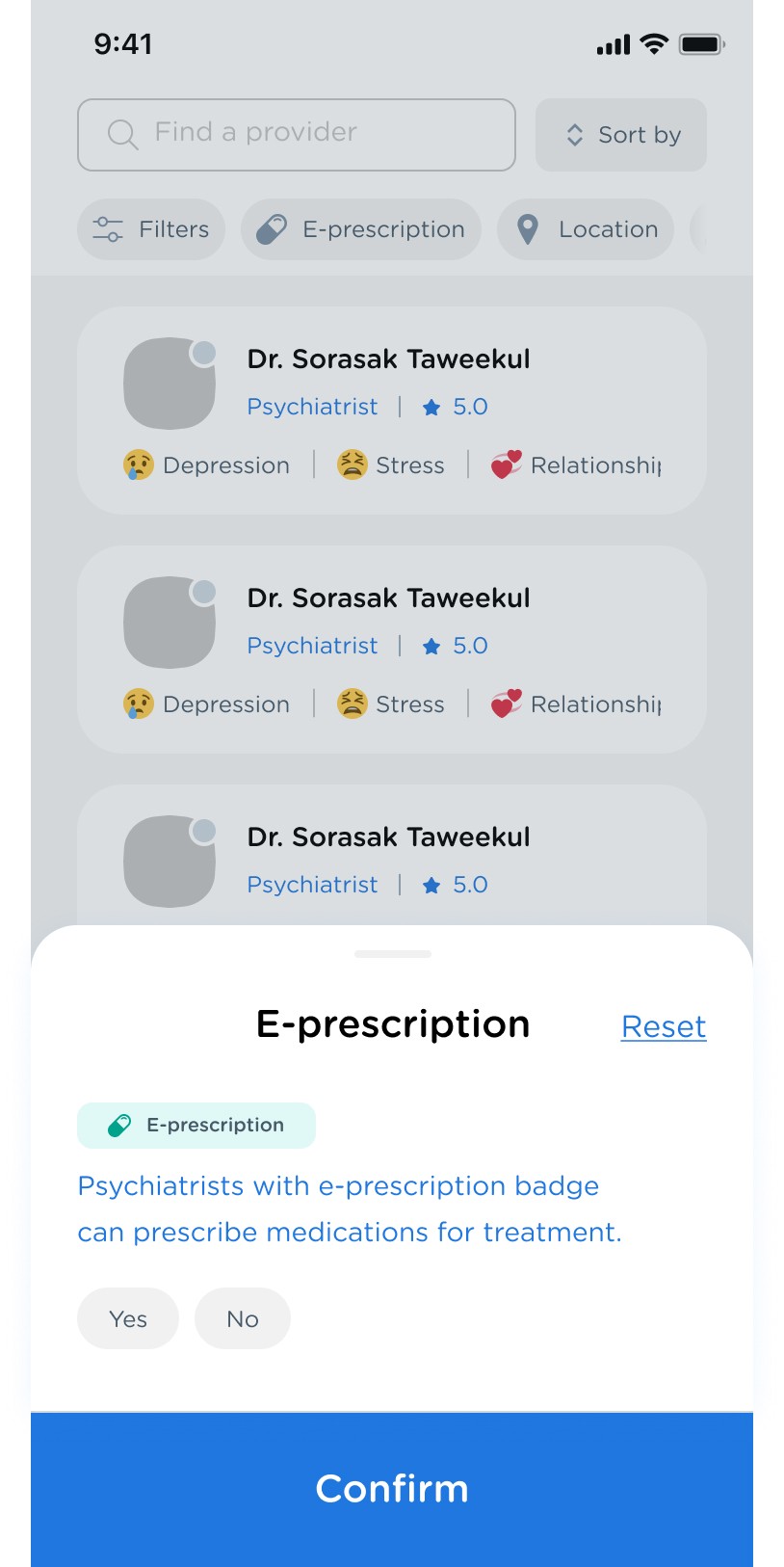Open the Sort by dropdown
Screen dimensions: 784x1567
click(x=621, y=135)
